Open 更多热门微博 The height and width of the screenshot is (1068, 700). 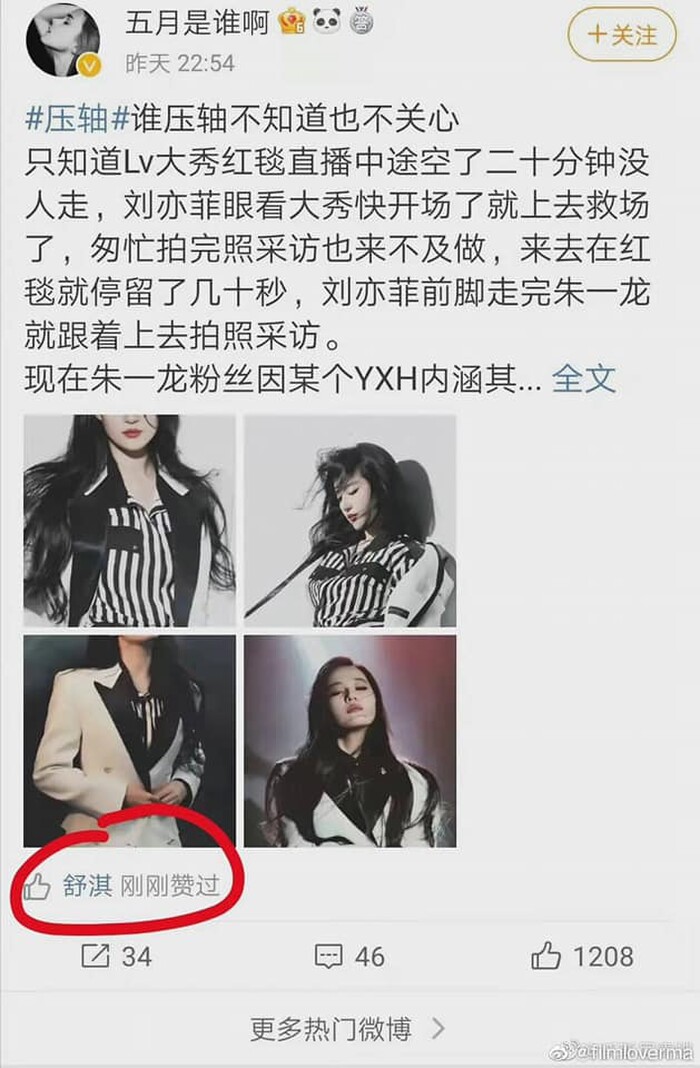[x=346, y=1028]
